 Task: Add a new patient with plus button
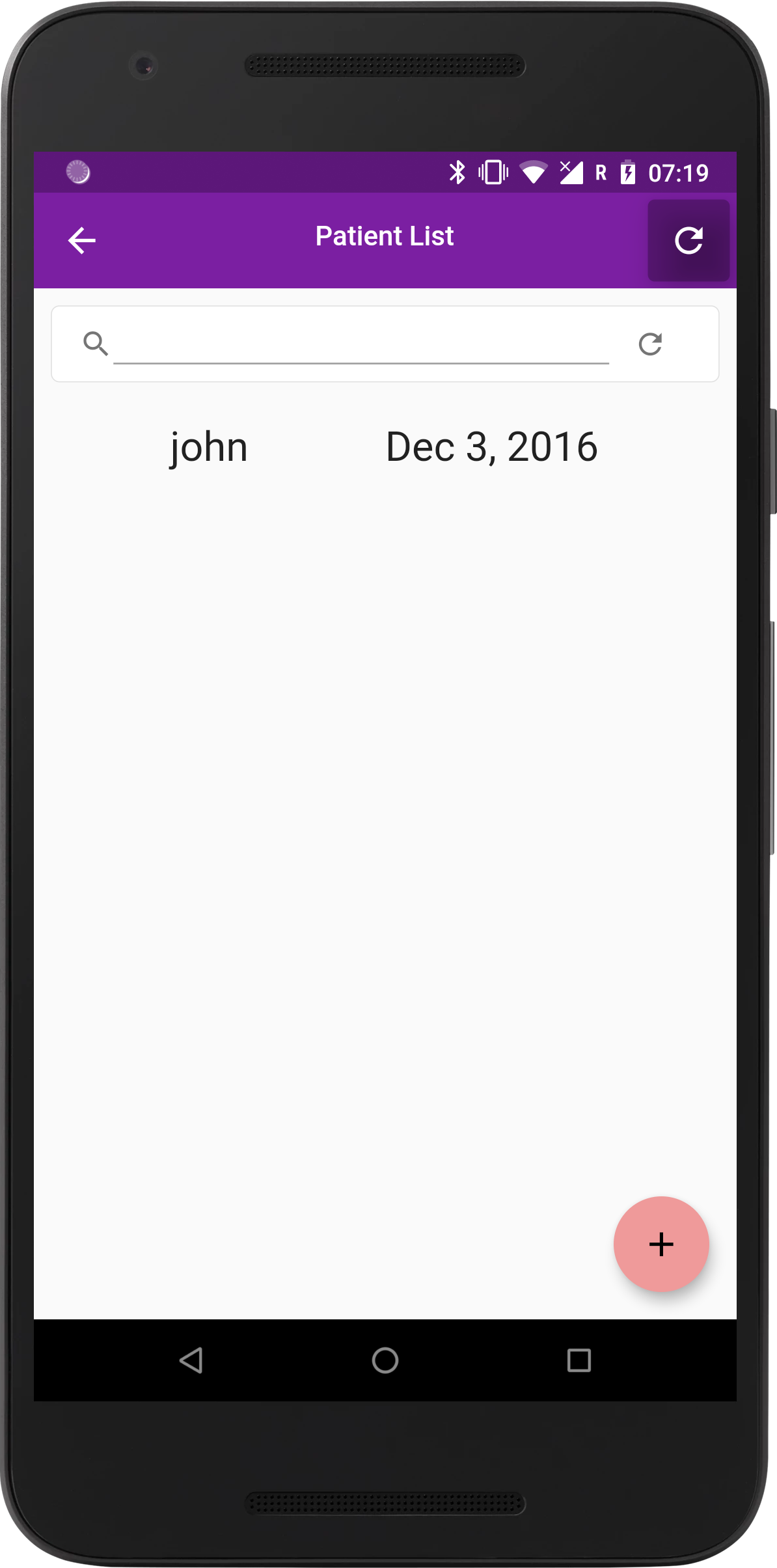pos(661,1244)
